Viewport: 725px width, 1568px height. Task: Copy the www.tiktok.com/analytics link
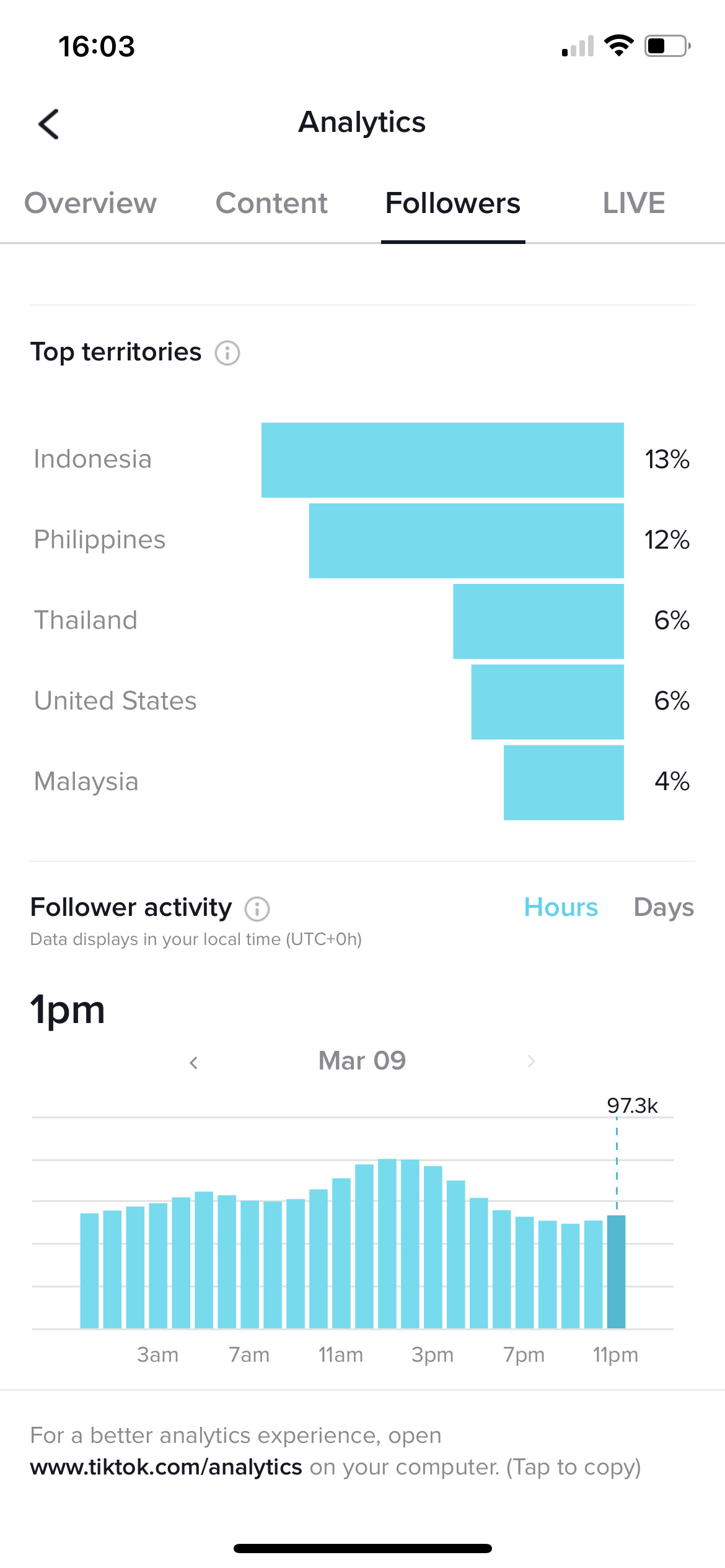tap(166, 1467)
